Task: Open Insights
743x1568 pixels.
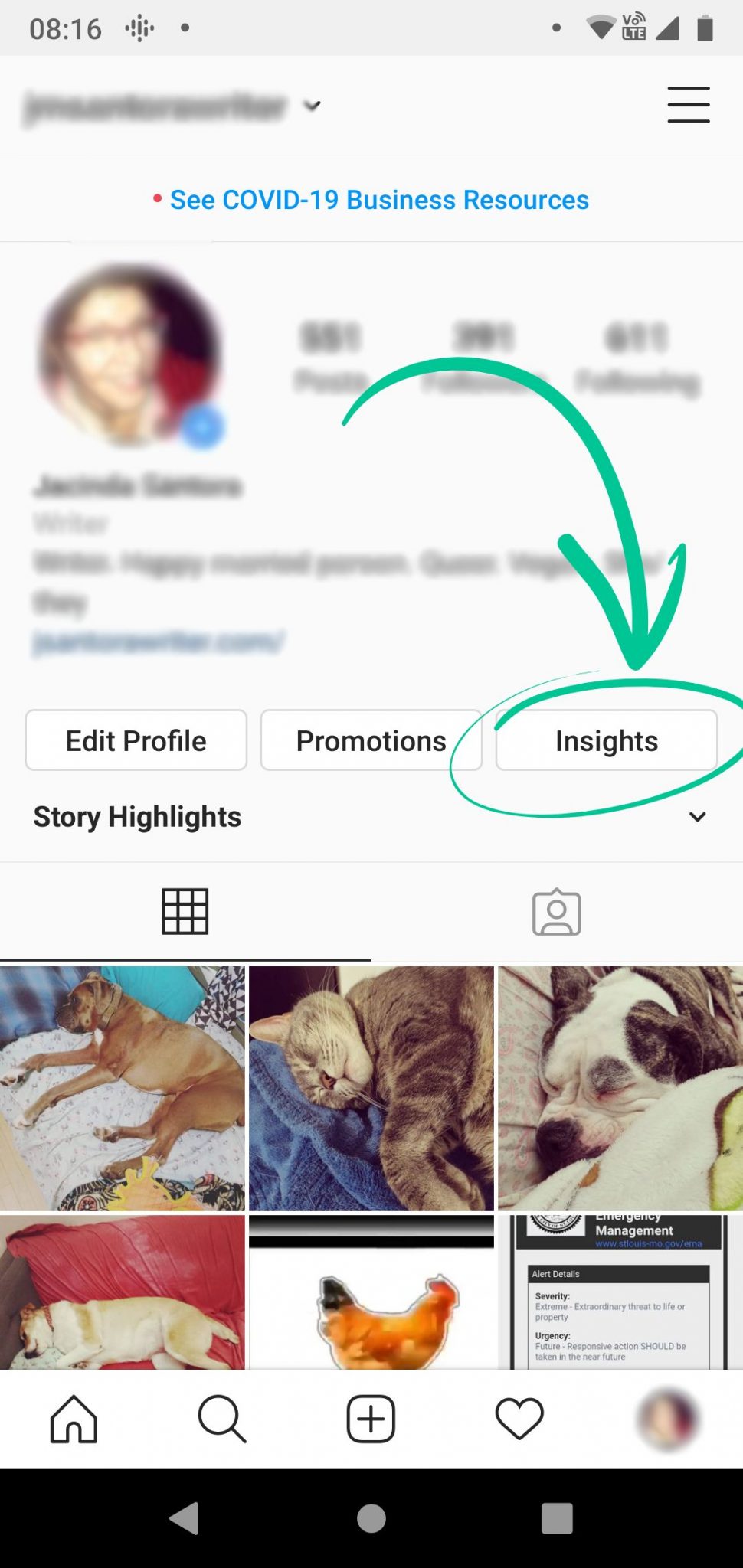Action: (607, 740)
